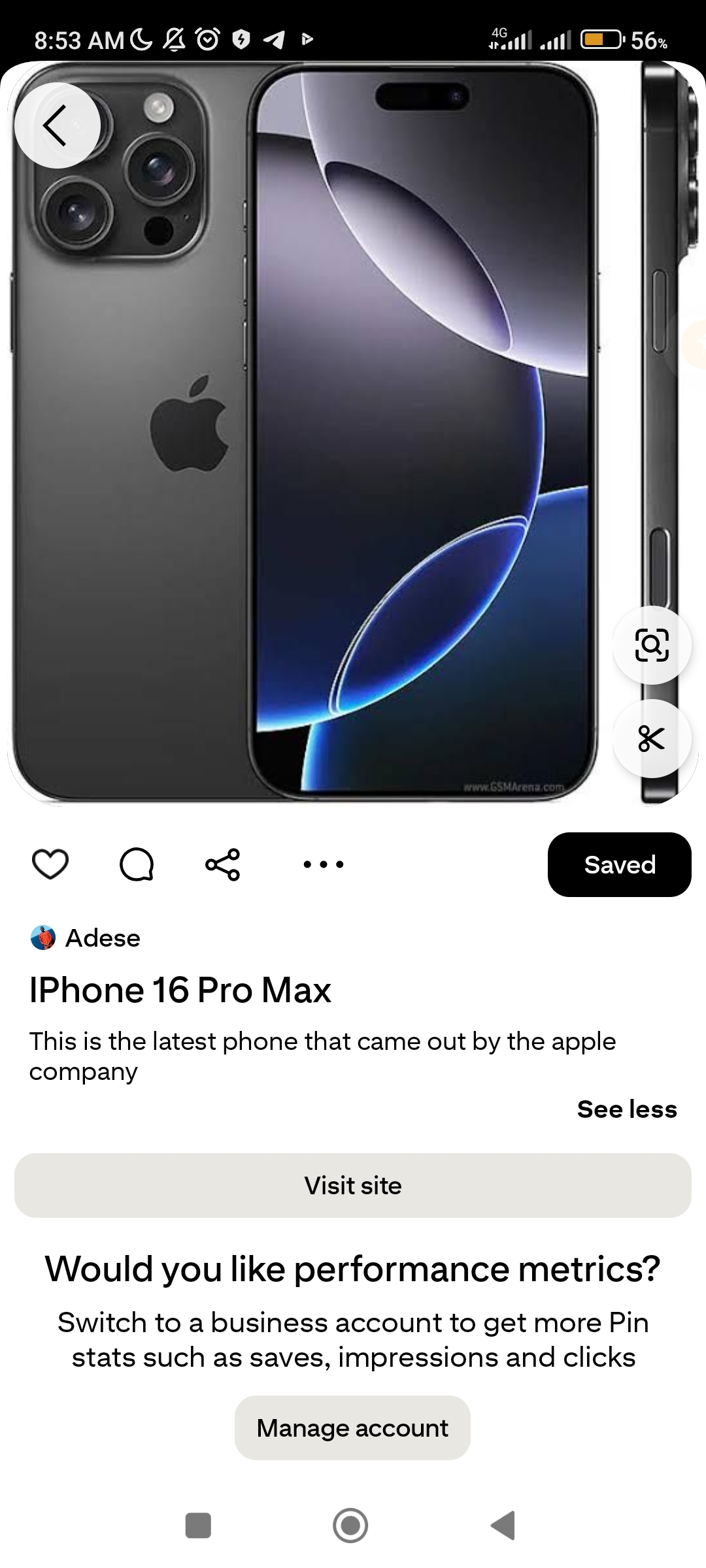
Task: Tap the Saved button
Action: (619, 864)
